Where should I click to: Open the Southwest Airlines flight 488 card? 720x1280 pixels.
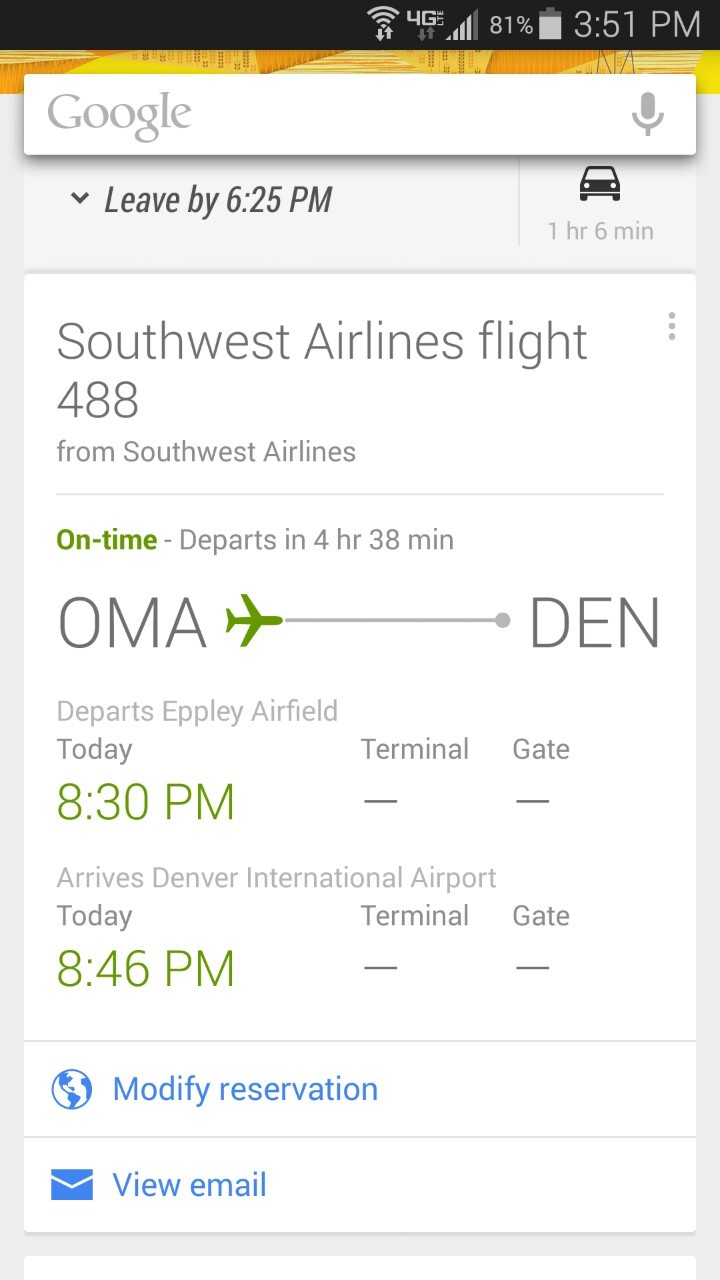coord(322,368)
